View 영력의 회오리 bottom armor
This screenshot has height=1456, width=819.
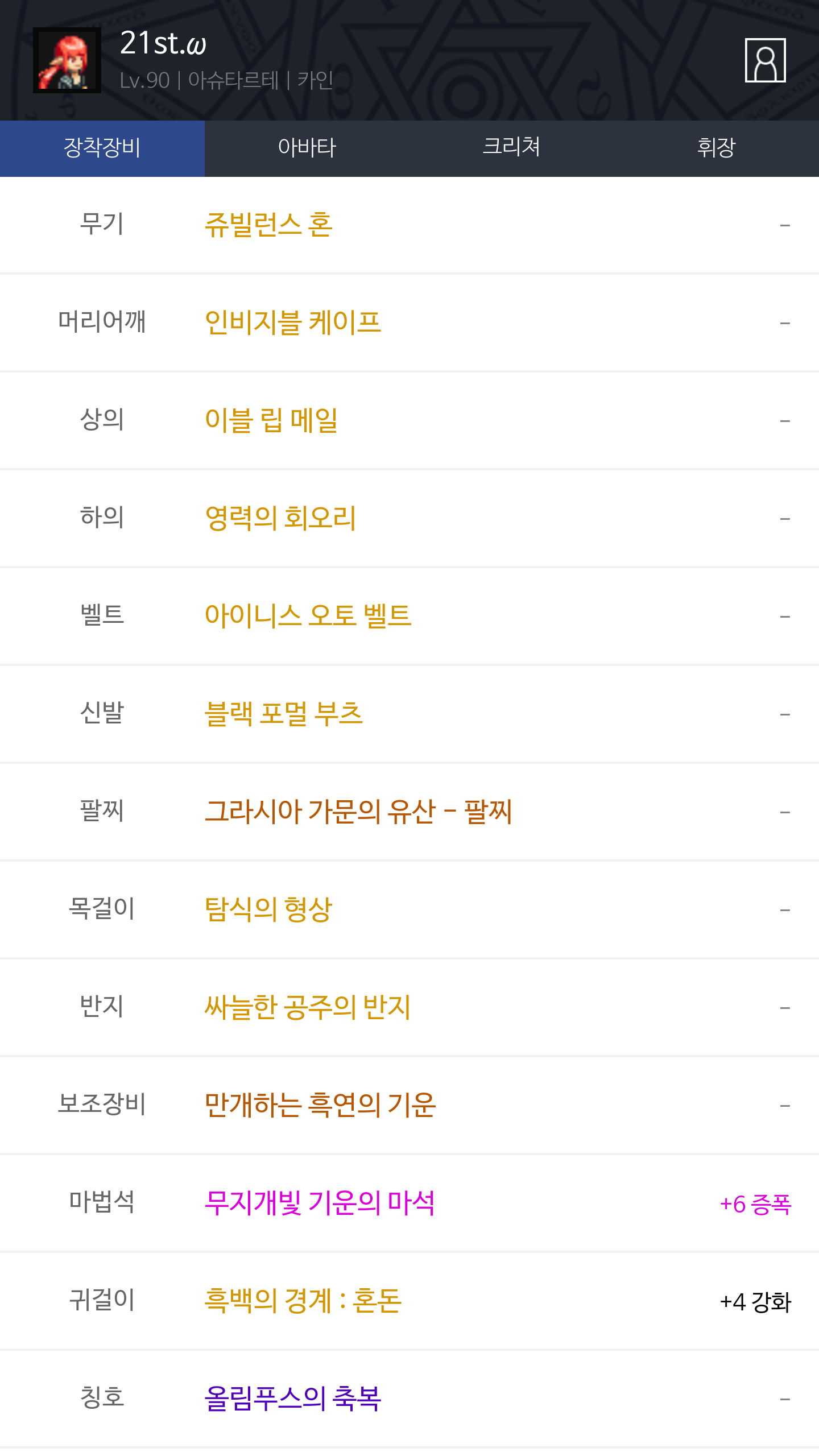tap(280, 518)
